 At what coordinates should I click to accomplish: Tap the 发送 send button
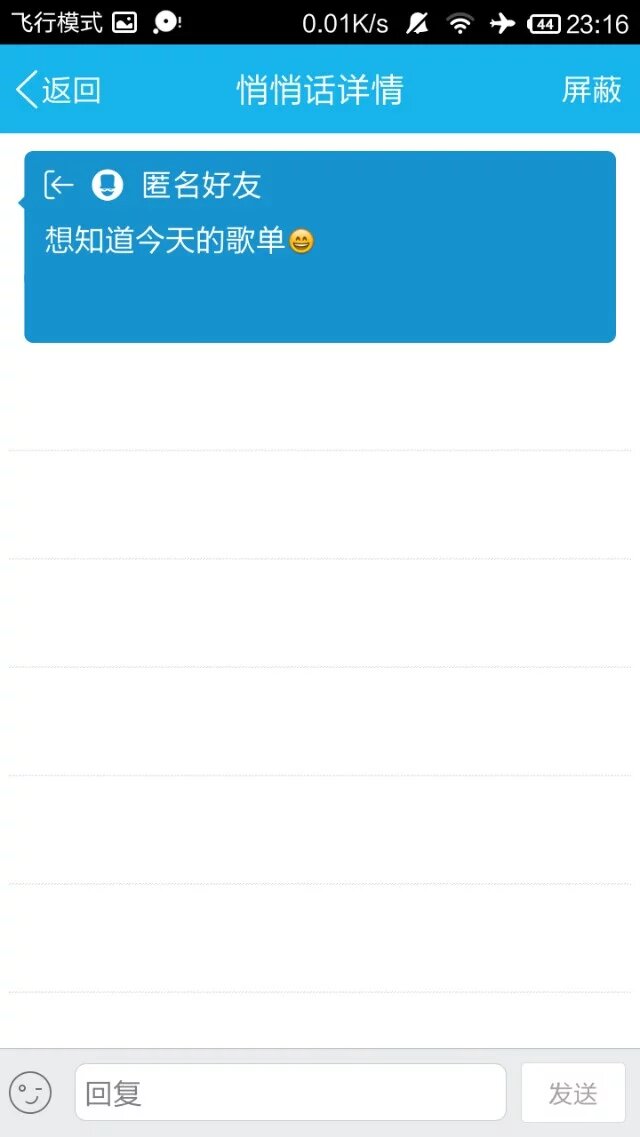[573, 1092]
